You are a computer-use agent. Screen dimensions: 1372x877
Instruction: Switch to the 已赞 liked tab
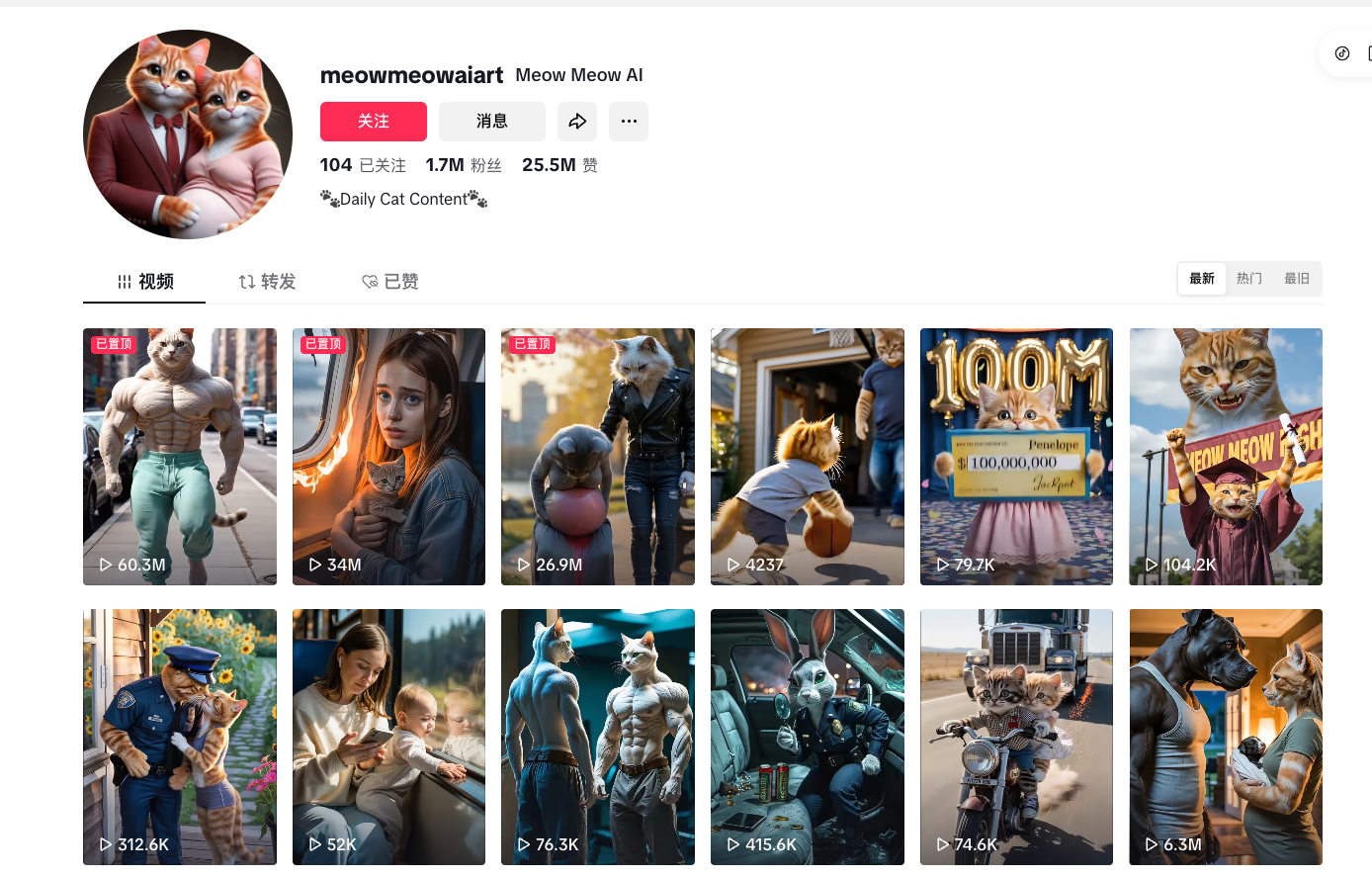coord(390,282)
